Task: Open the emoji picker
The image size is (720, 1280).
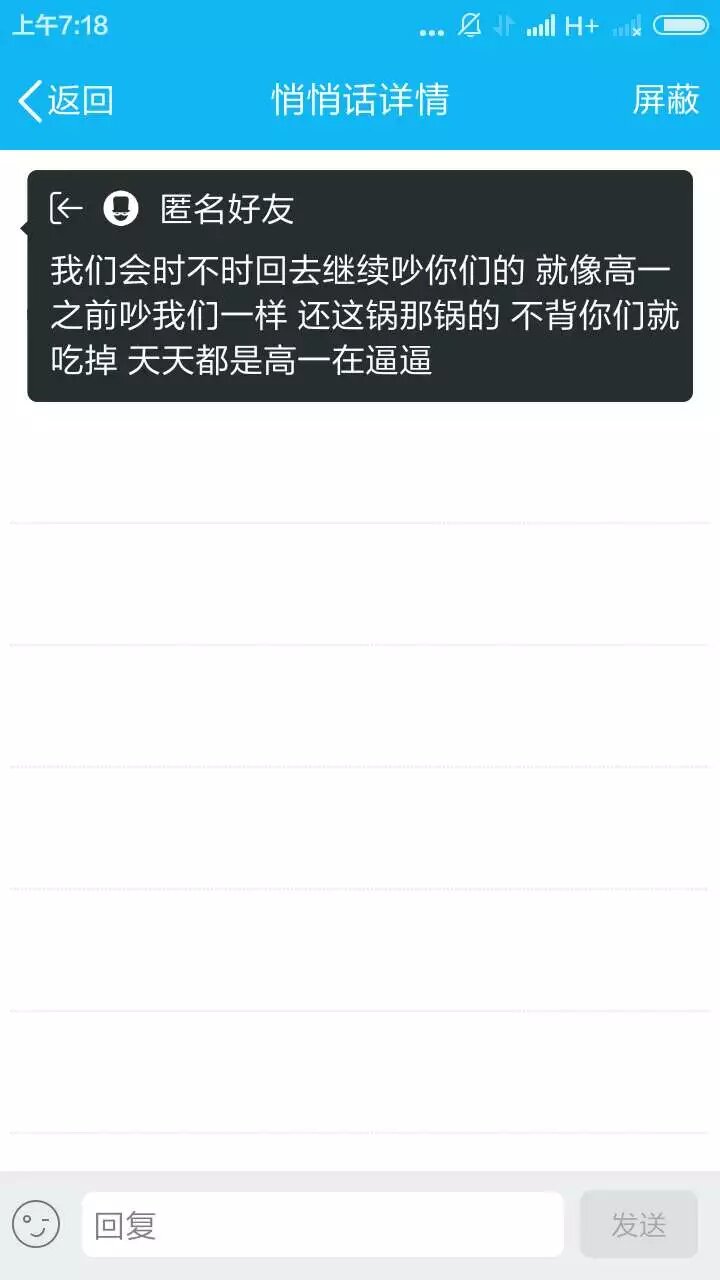Action: 36,1224
